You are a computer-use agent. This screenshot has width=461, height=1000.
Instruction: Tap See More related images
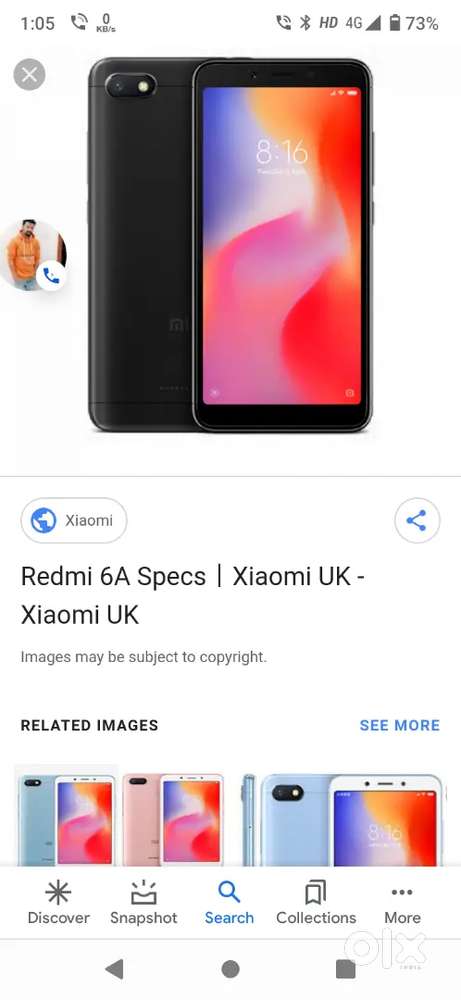coord(400,725)
